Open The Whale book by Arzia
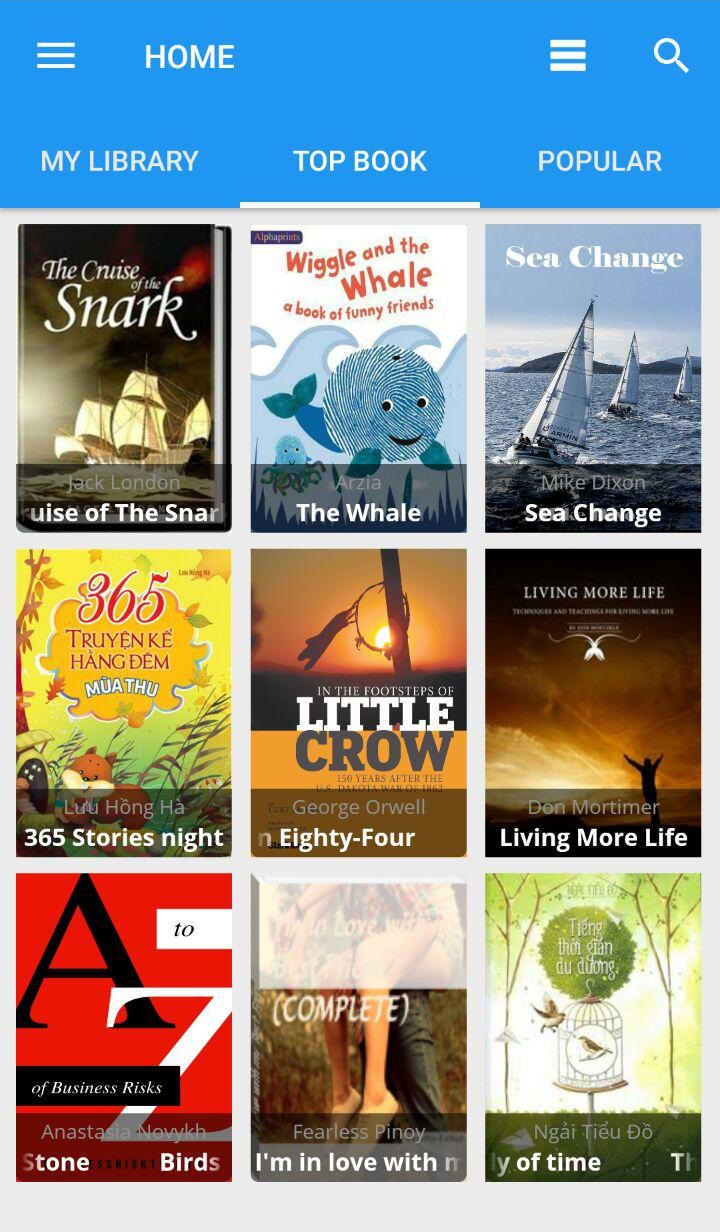 pyautogui.click(x=358, y=378)
